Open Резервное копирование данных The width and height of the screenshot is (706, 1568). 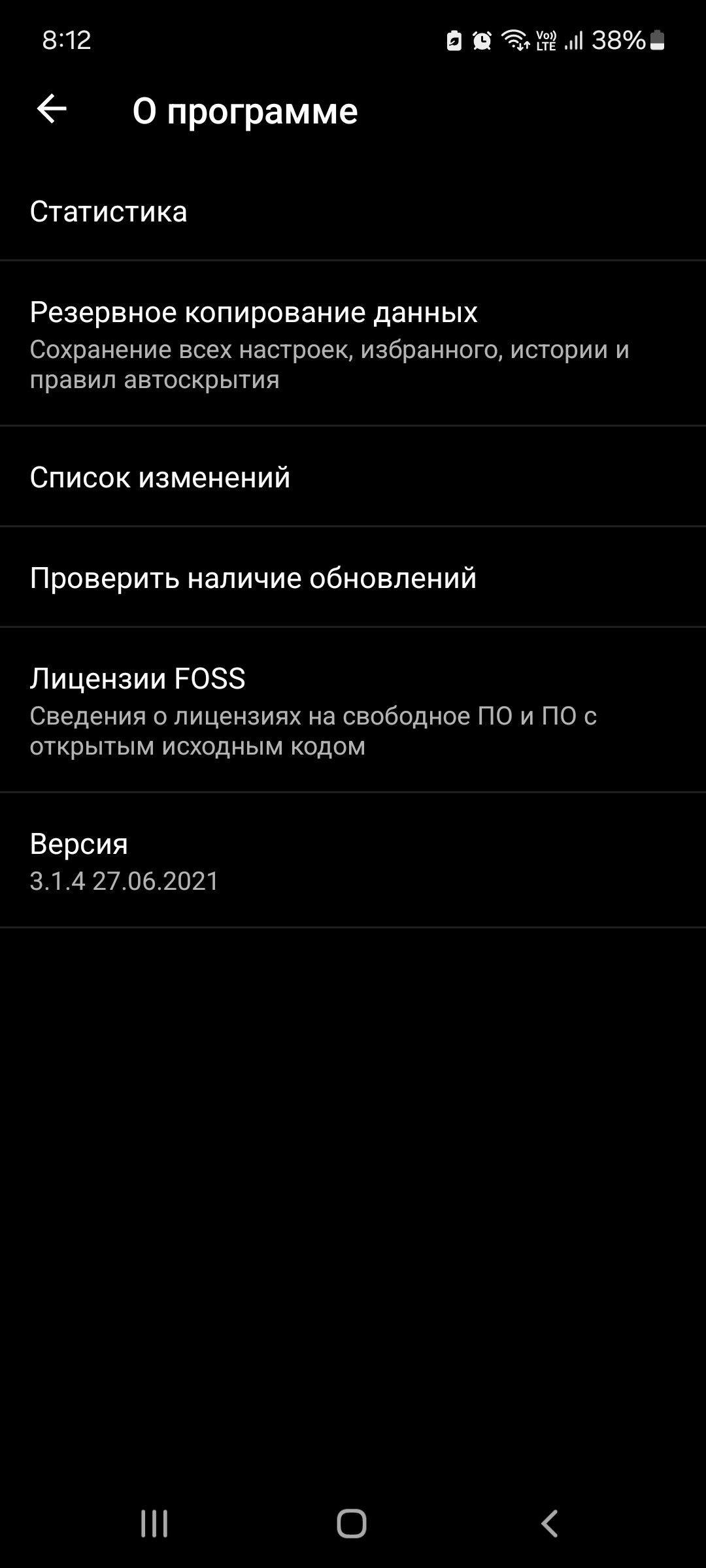353,344
